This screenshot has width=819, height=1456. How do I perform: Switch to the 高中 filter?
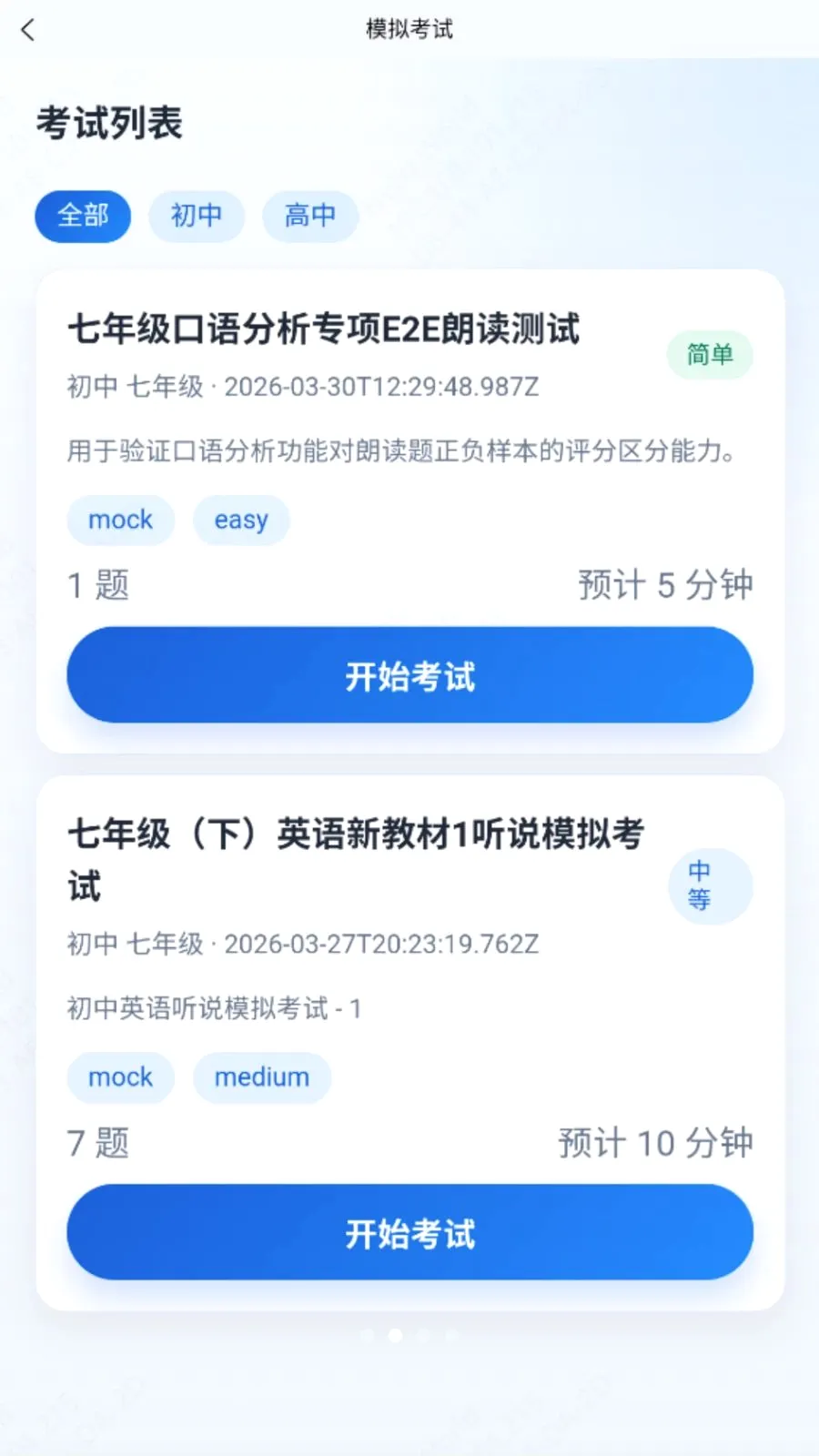(310, 217)
